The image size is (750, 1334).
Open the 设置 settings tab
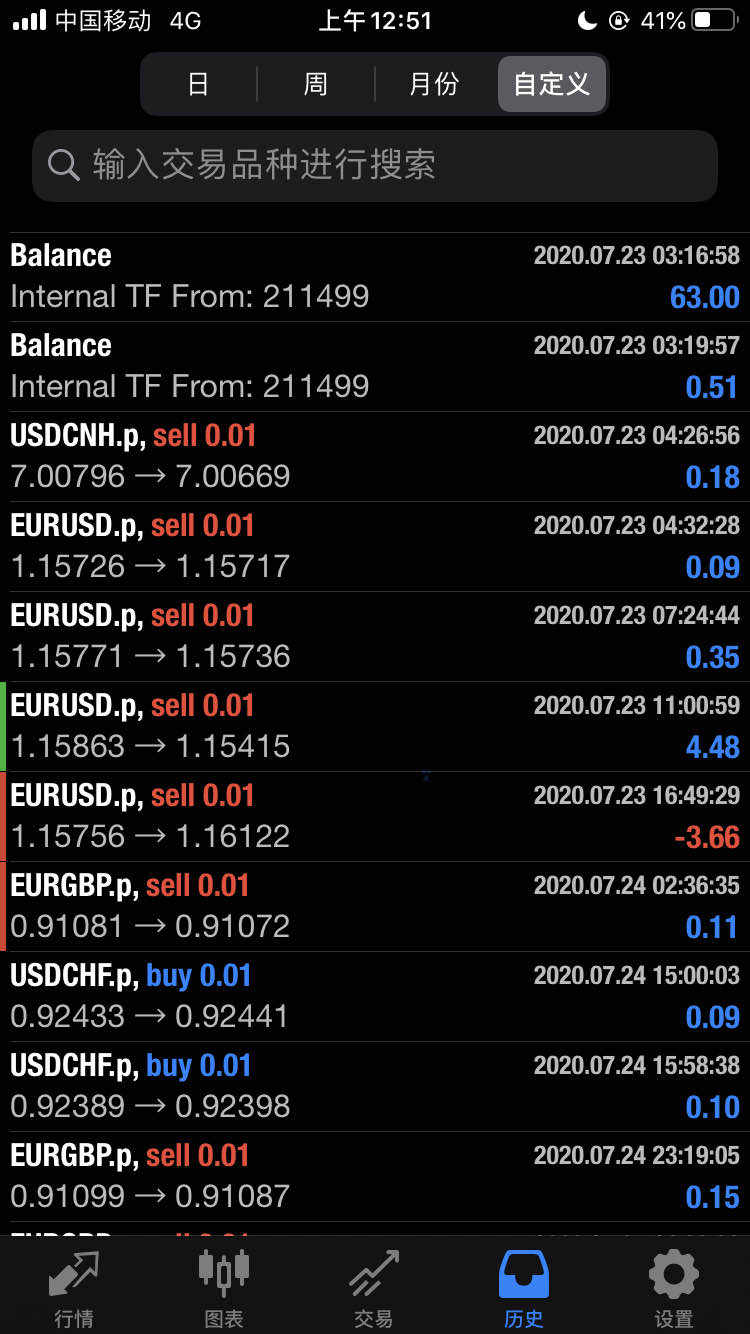674,1287
